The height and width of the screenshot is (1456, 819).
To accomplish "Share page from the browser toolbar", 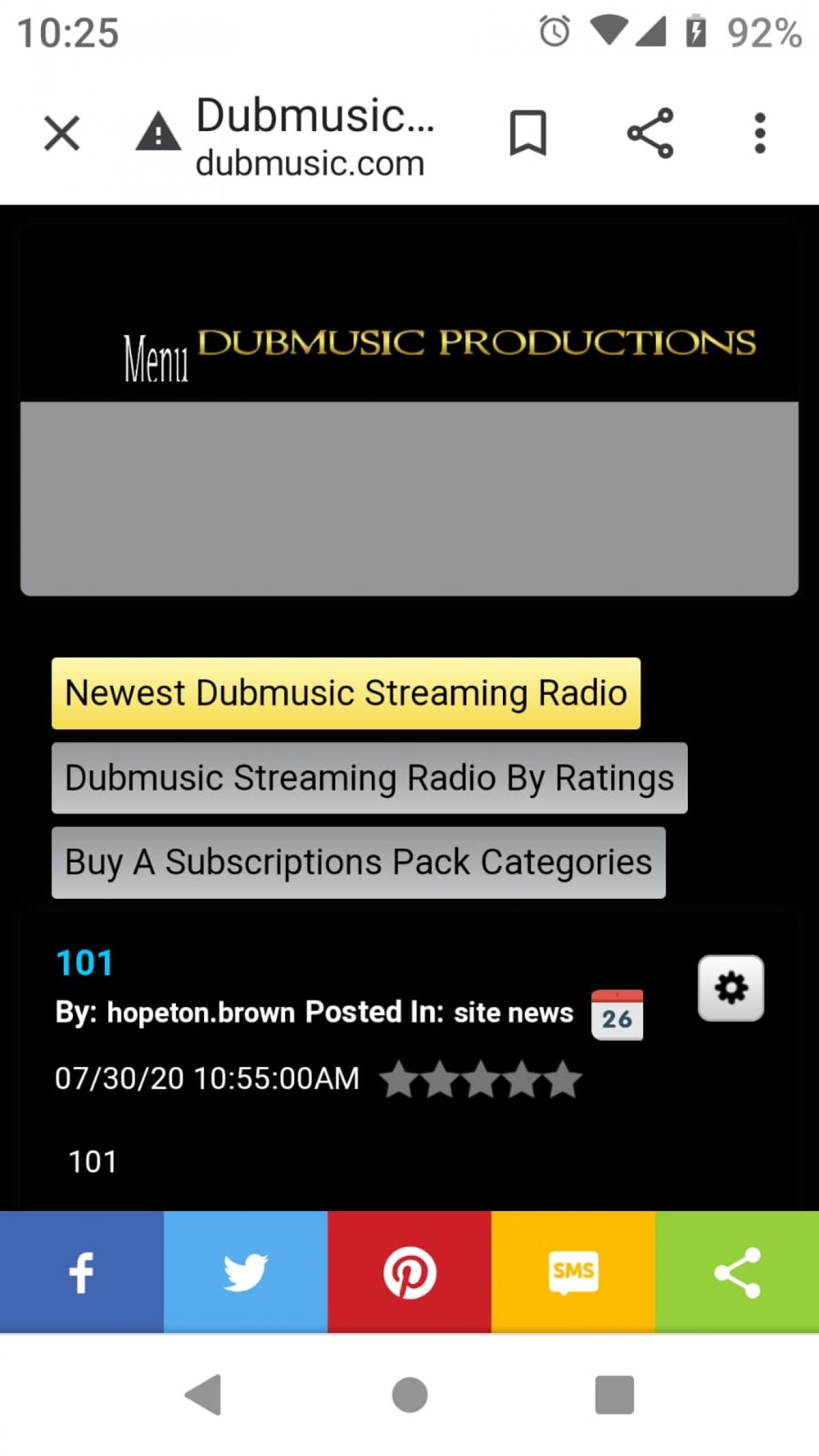I will [650, 133].
